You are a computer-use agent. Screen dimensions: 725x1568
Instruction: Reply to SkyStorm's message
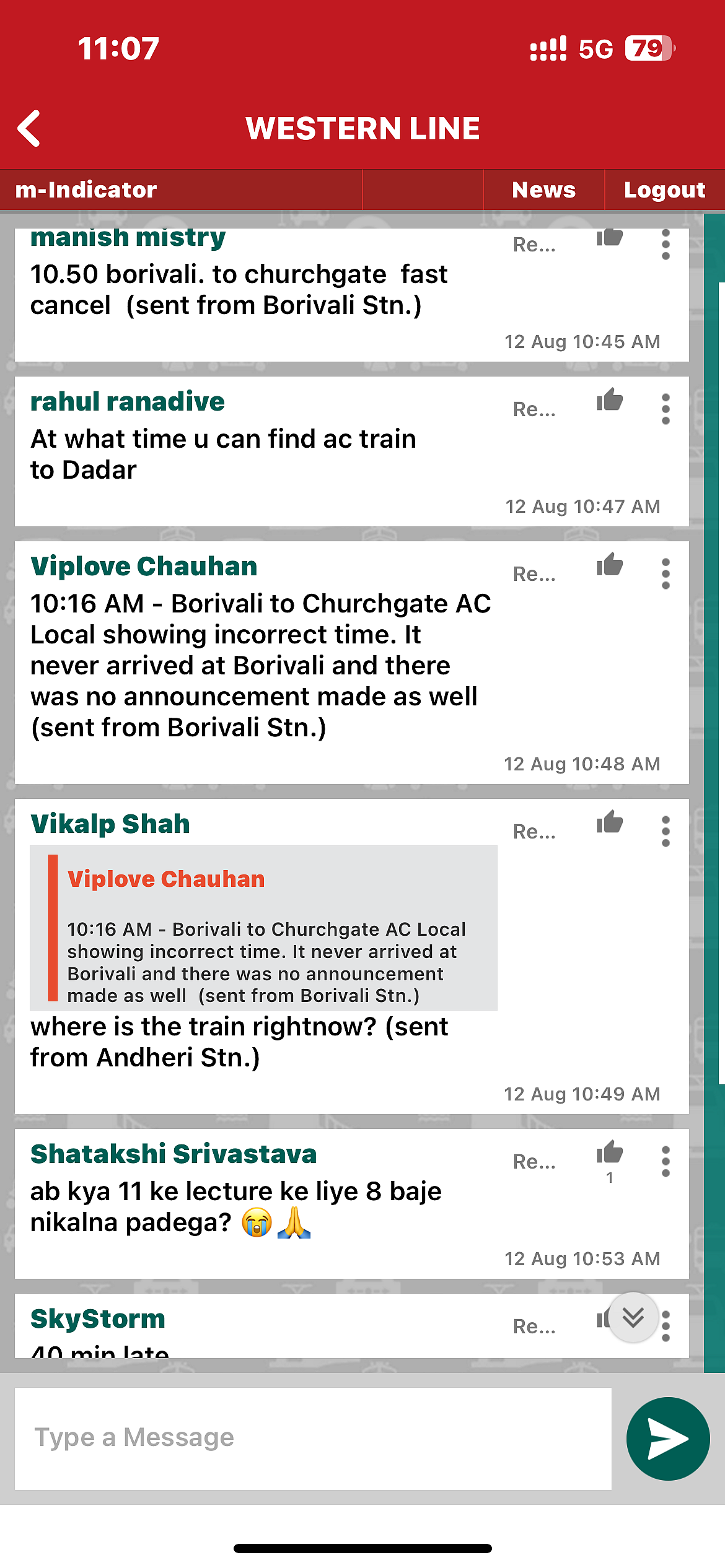534,1326
